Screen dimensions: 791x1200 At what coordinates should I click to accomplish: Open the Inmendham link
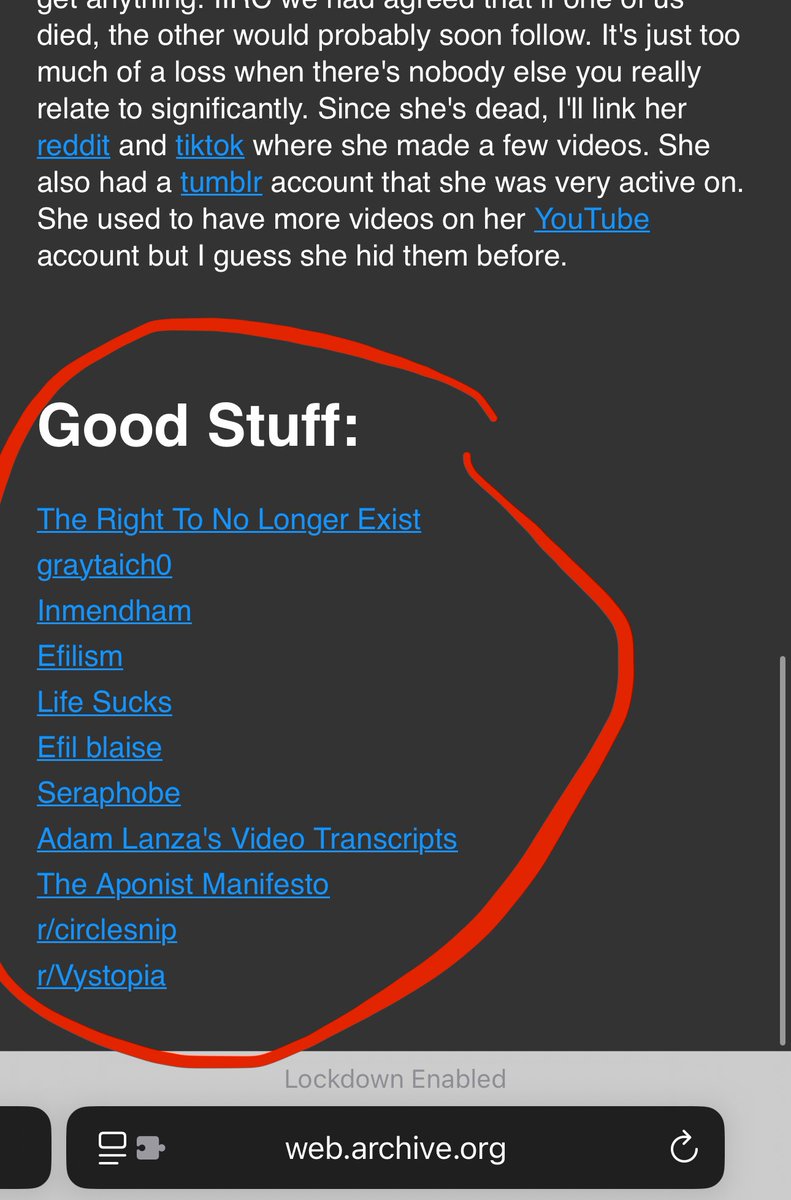114,611
